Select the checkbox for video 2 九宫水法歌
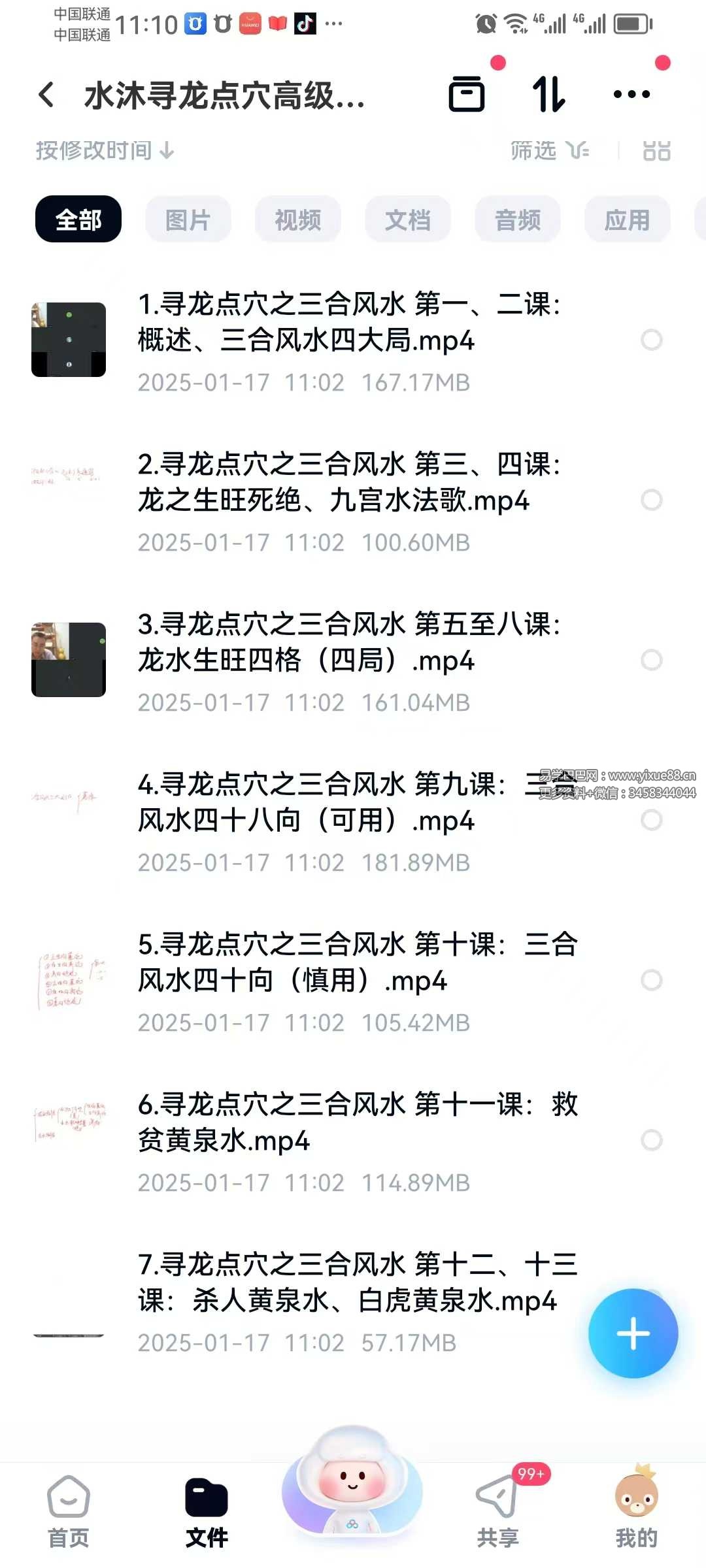 pyautogui.click(x=651, y=500)
